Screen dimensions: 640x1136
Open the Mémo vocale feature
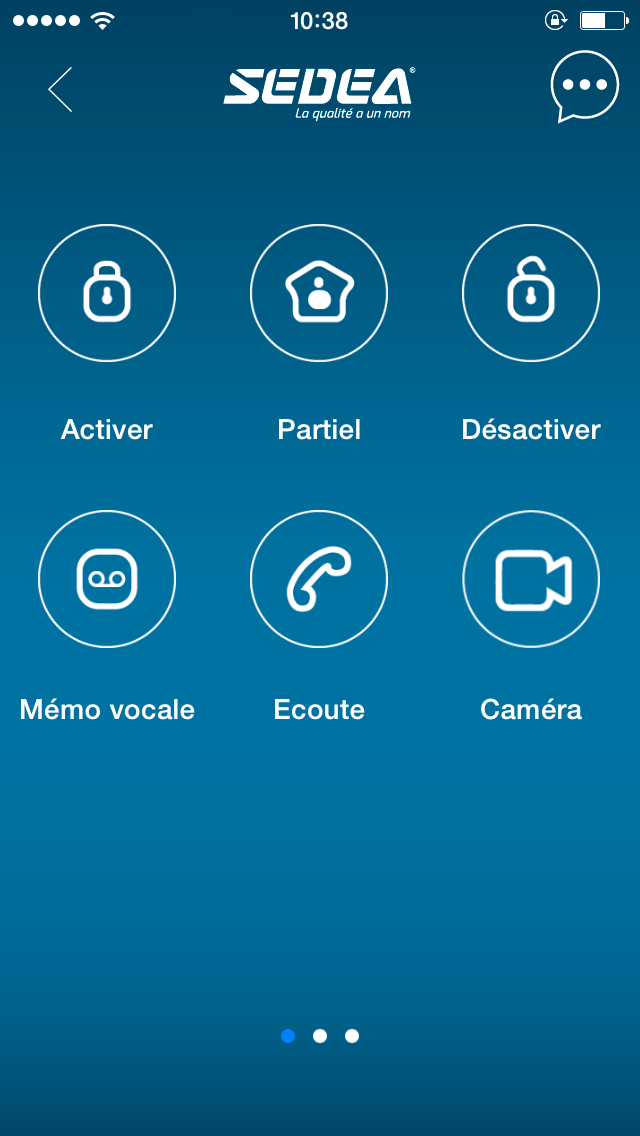coord(107,579)
